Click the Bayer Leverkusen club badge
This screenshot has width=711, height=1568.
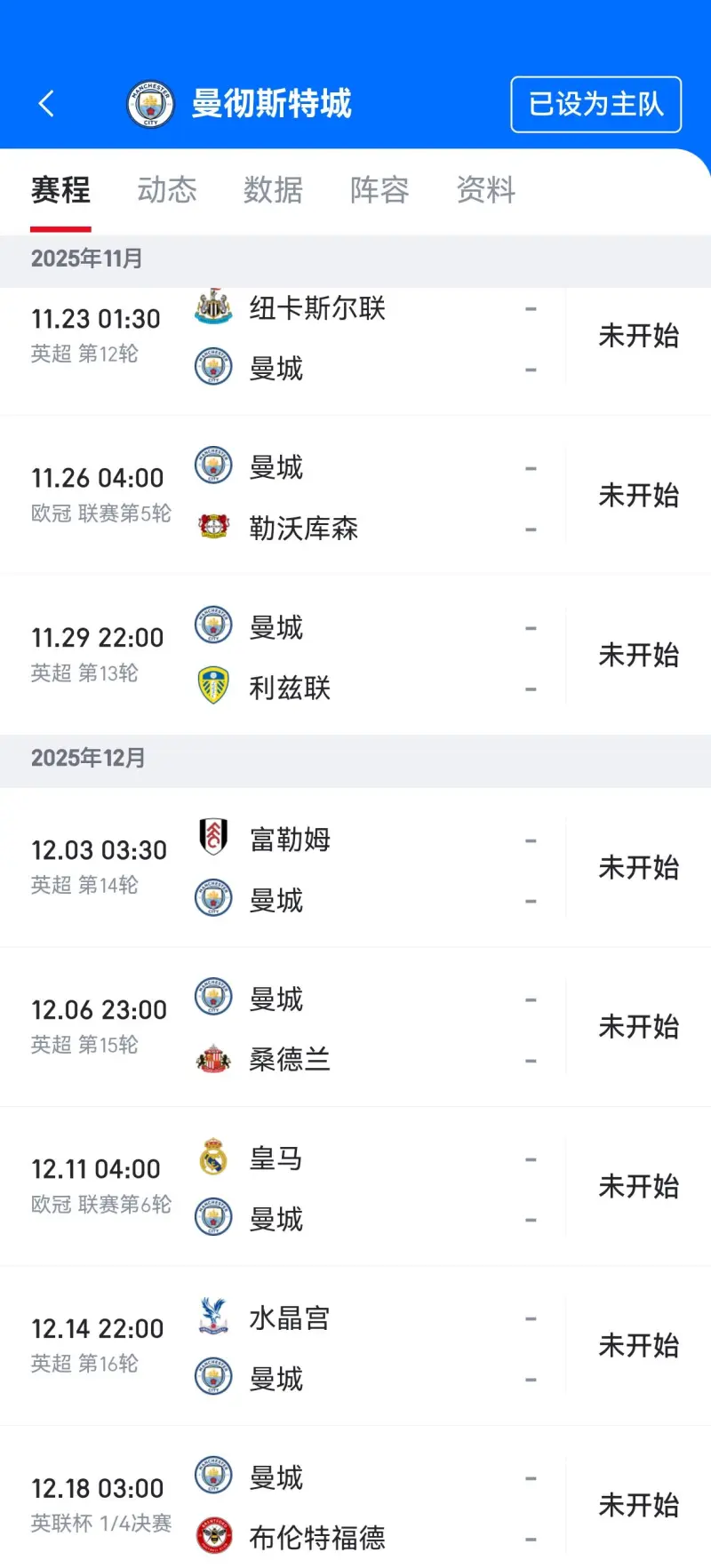212,528
